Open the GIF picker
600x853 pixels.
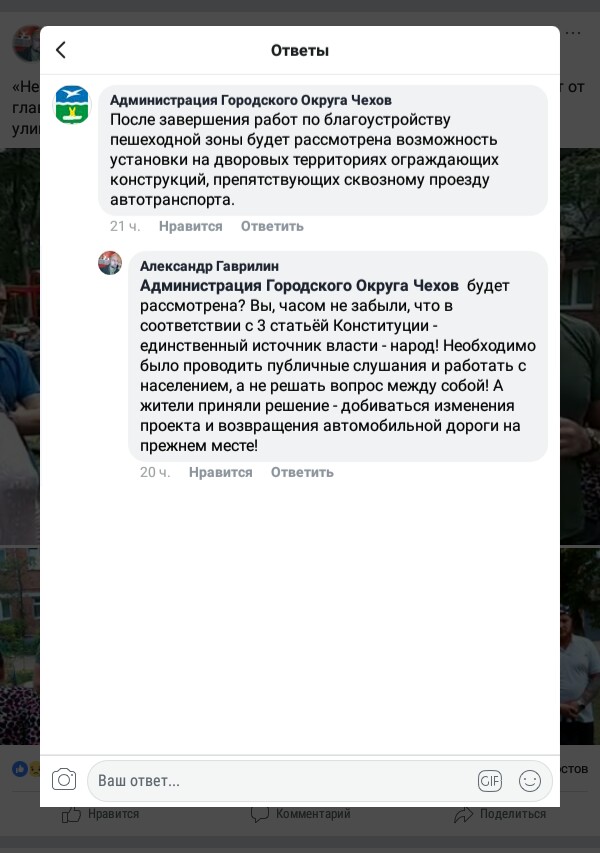489,781
